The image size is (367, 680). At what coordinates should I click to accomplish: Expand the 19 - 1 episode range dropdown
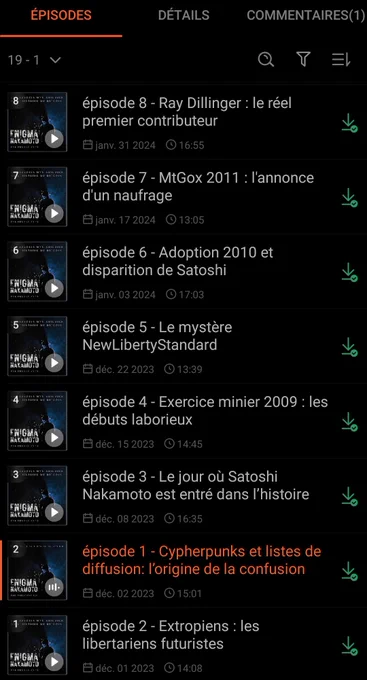click(34, 60)
